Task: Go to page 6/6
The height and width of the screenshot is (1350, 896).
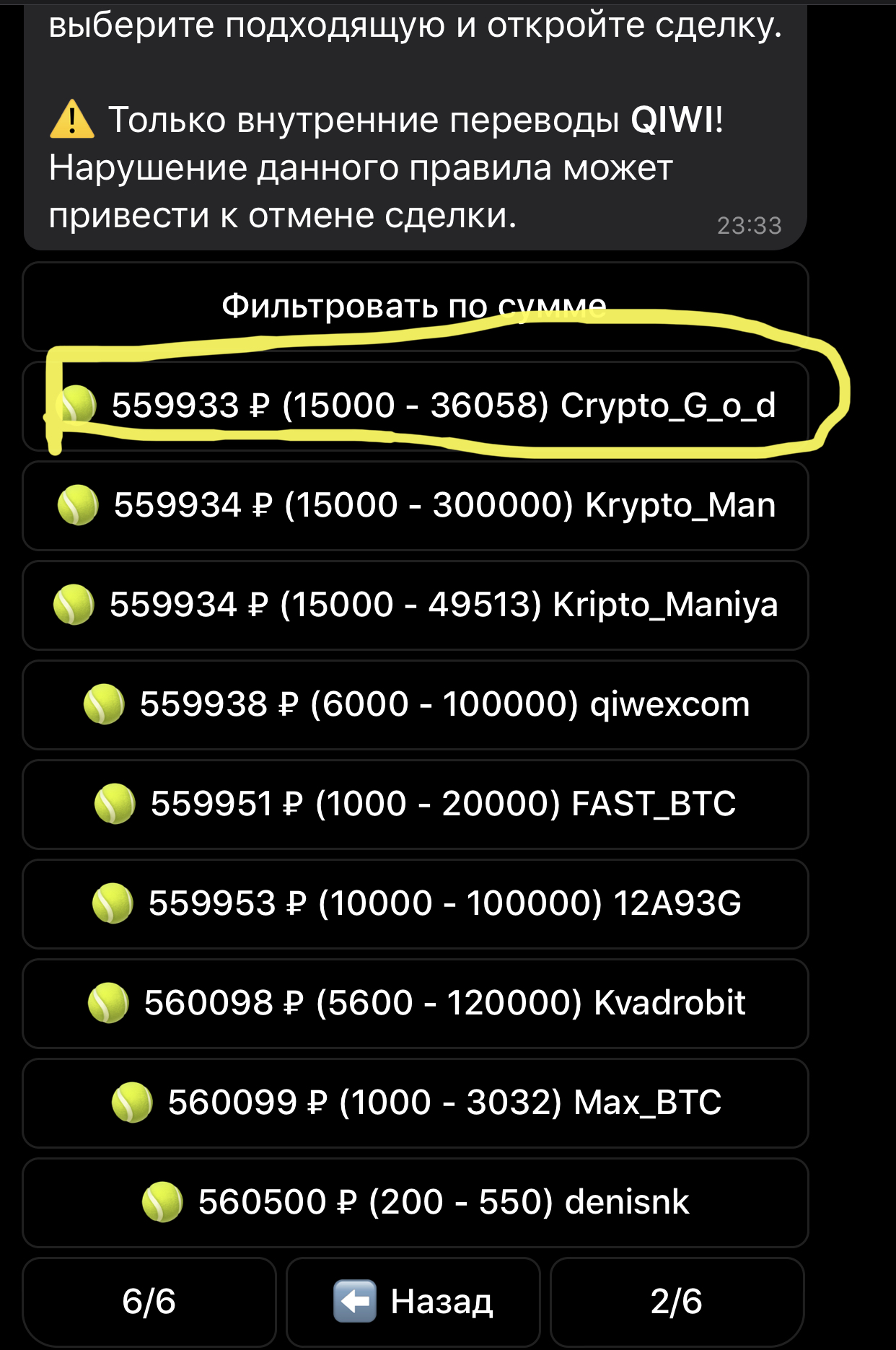Action: point(149,1302)
